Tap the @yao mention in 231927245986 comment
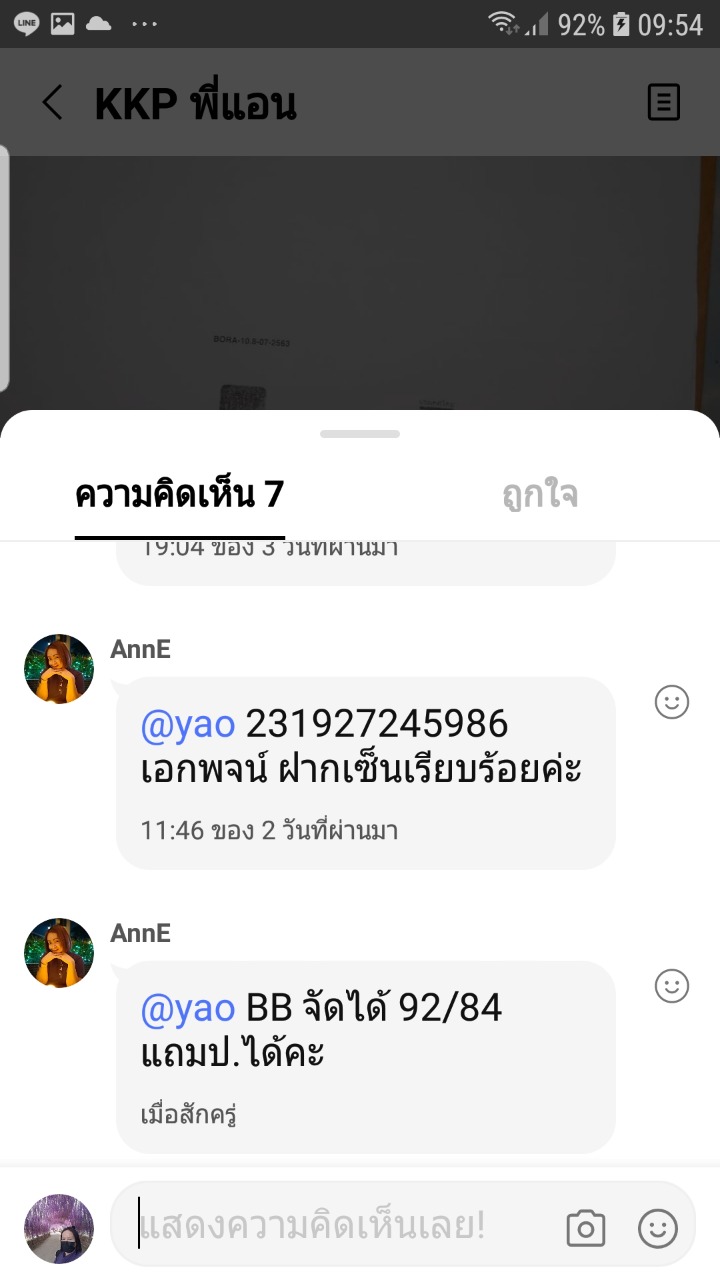 188,725
